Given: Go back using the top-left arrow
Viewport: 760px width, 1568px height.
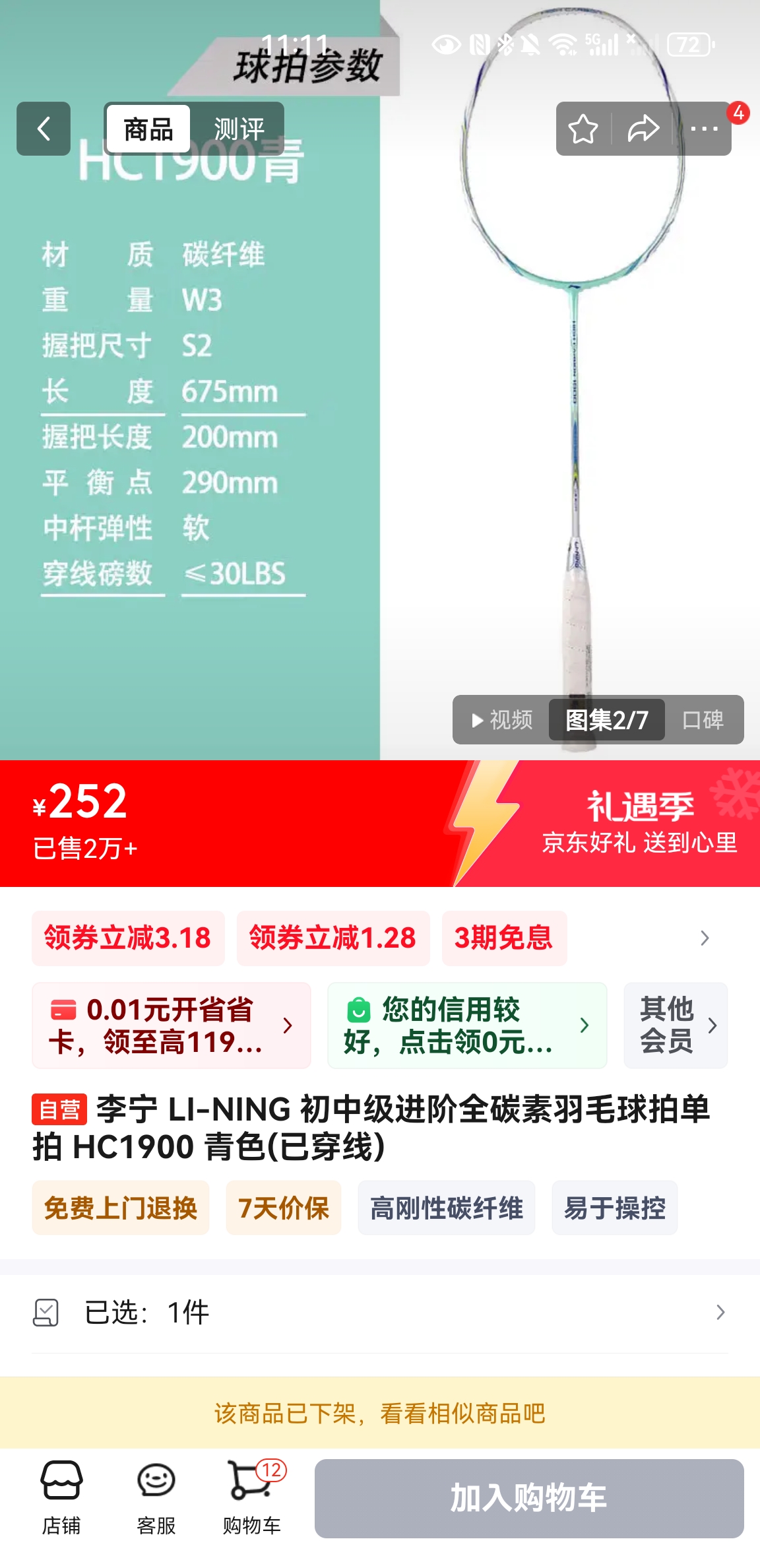Looking at the screenshot, I should click(x=44, y=129).
